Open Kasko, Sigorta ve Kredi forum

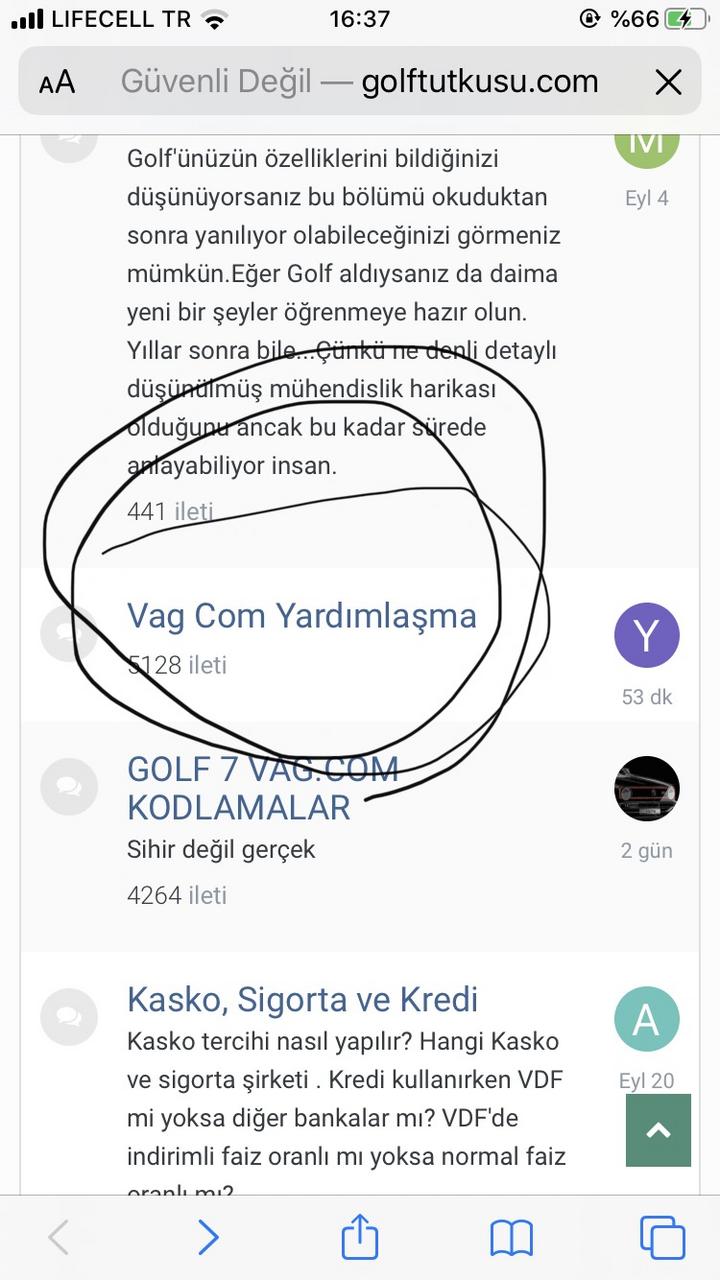pyautogui.click(x=302, y=999)
